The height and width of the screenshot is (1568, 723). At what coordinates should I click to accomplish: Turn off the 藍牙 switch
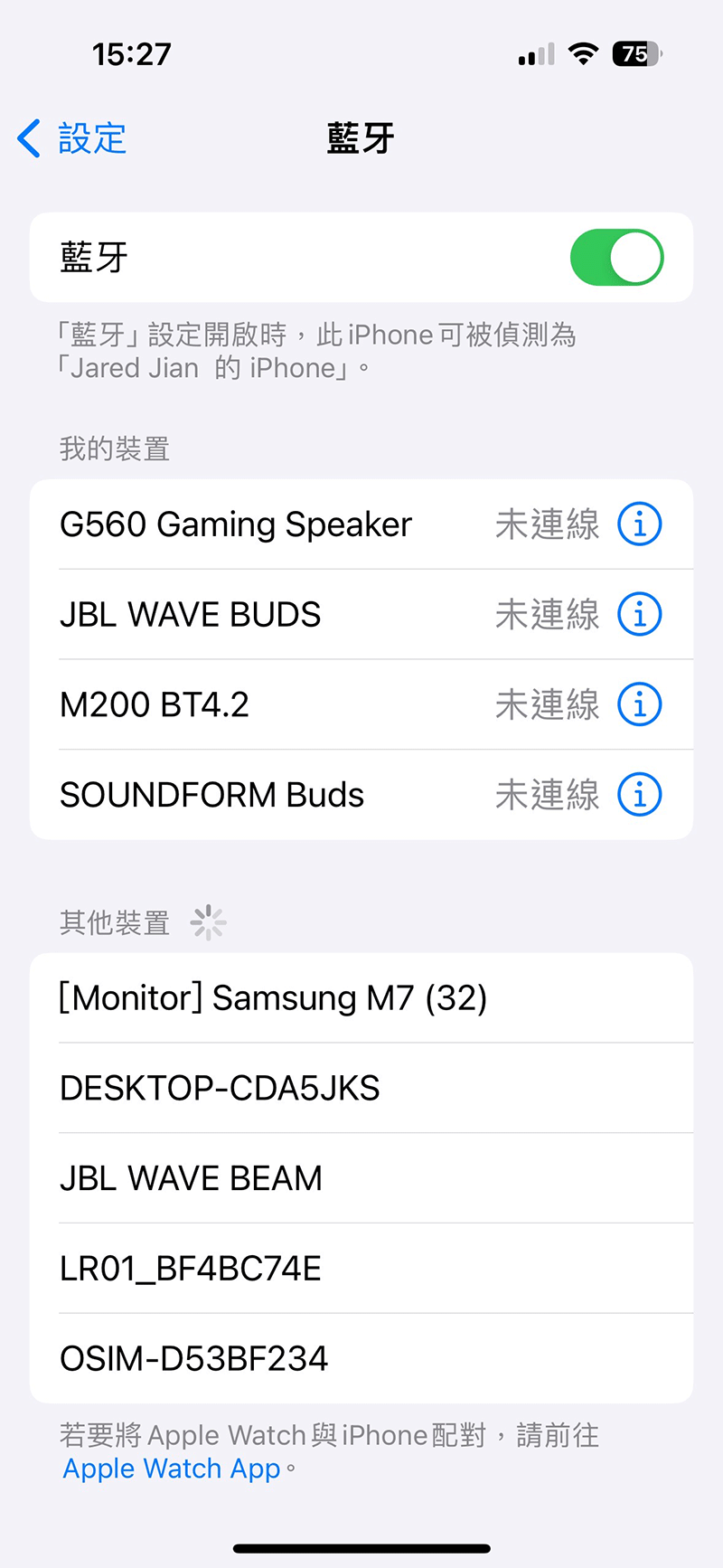point(617,258)
